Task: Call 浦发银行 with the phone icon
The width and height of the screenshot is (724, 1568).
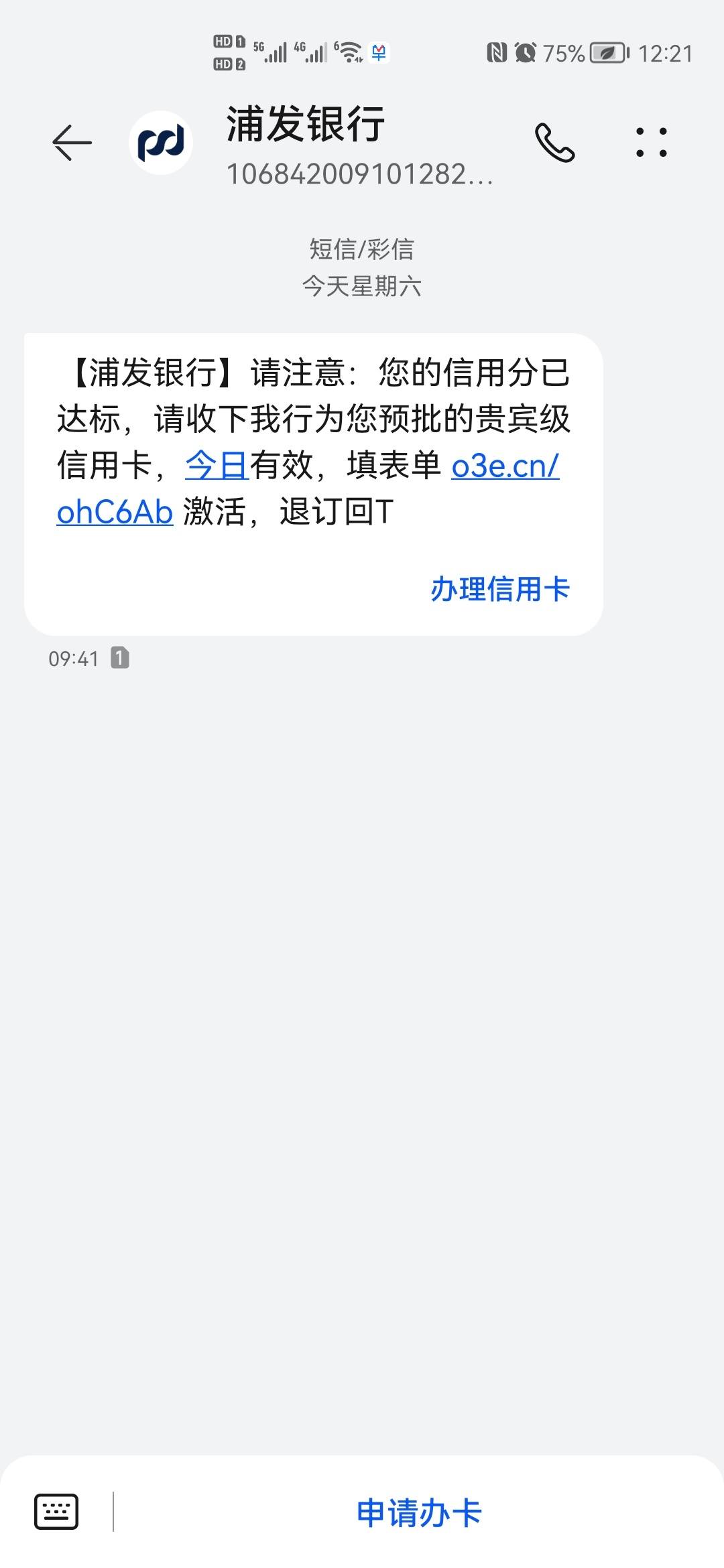Action: coord(554,142)
